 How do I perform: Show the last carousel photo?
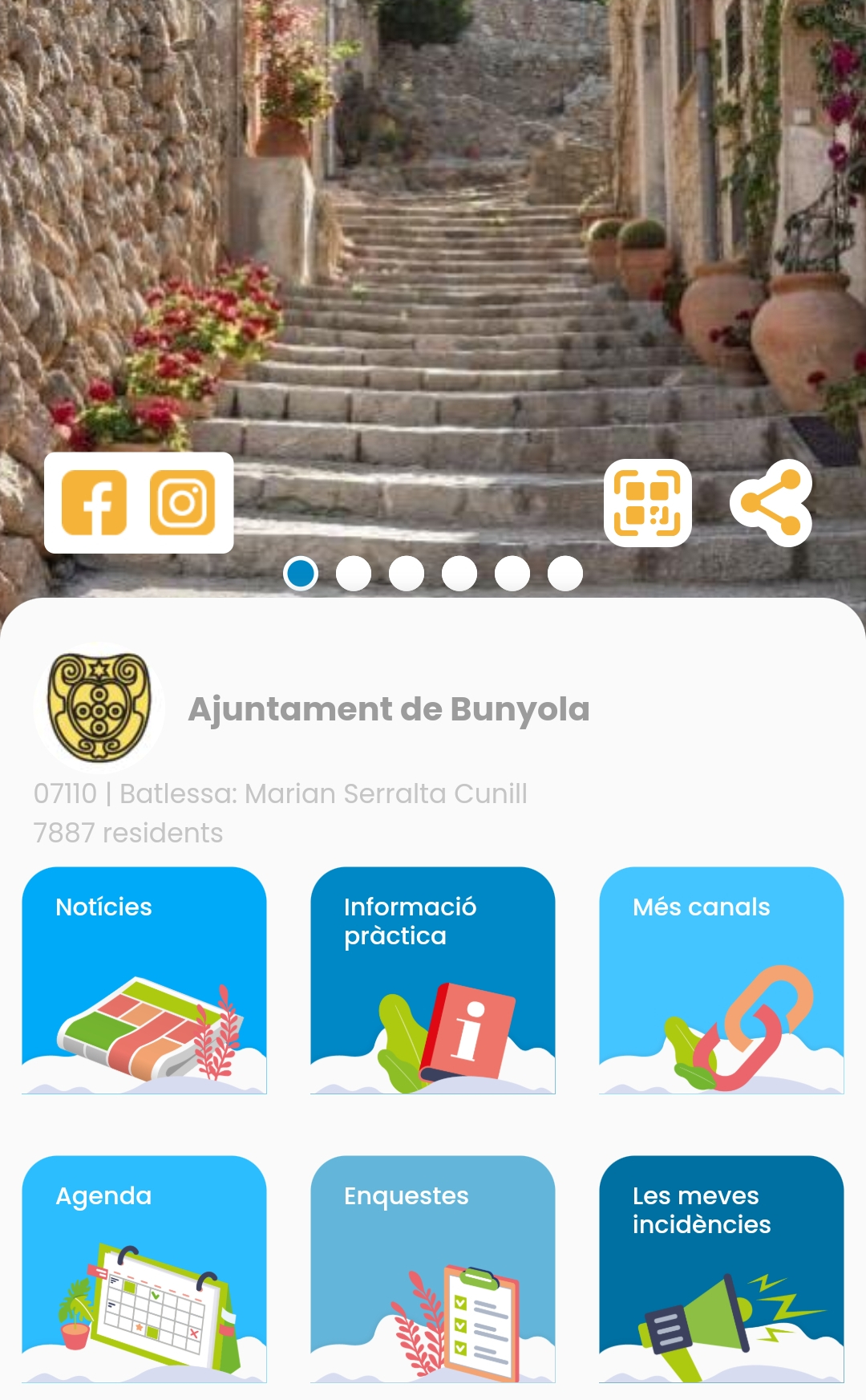(x=565, y=574)
